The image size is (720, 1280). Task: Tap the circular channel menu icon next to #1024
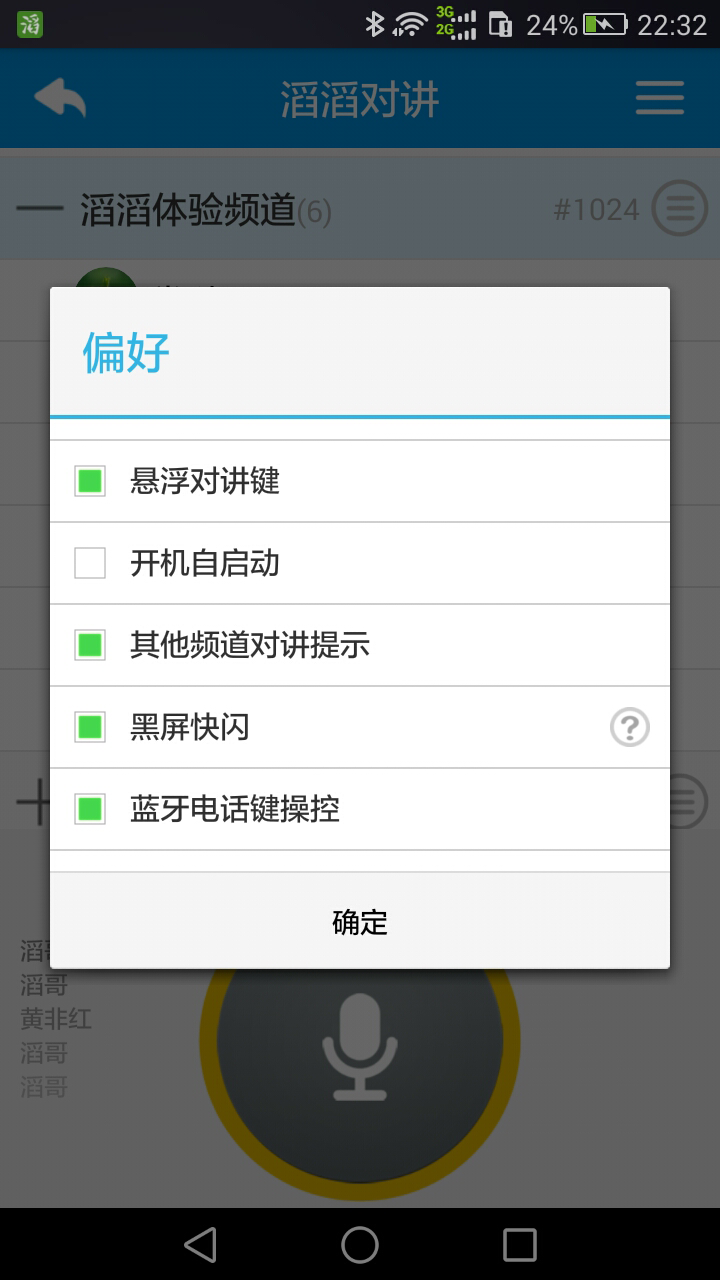point(680,207)
